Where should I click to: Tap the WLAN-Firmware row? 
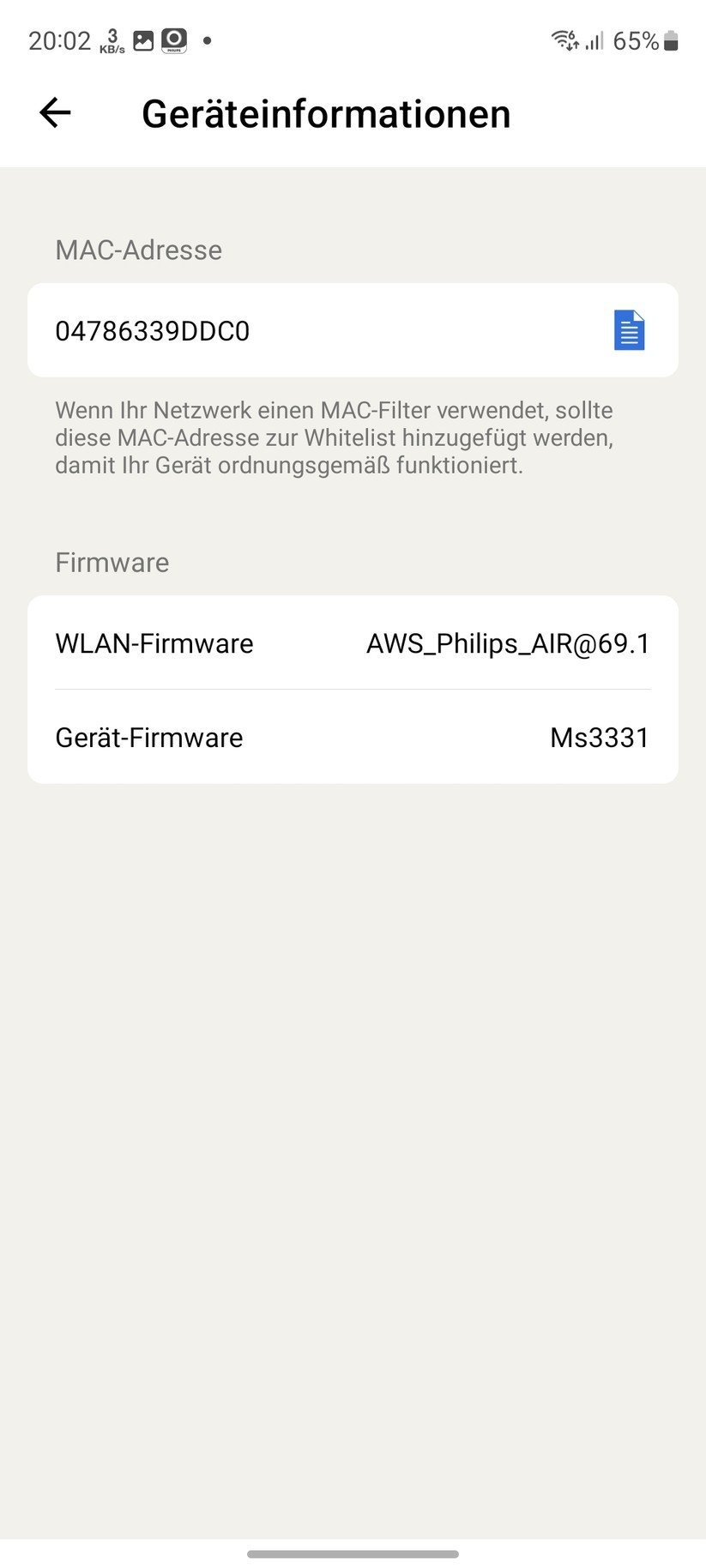(x=353, y=643)
